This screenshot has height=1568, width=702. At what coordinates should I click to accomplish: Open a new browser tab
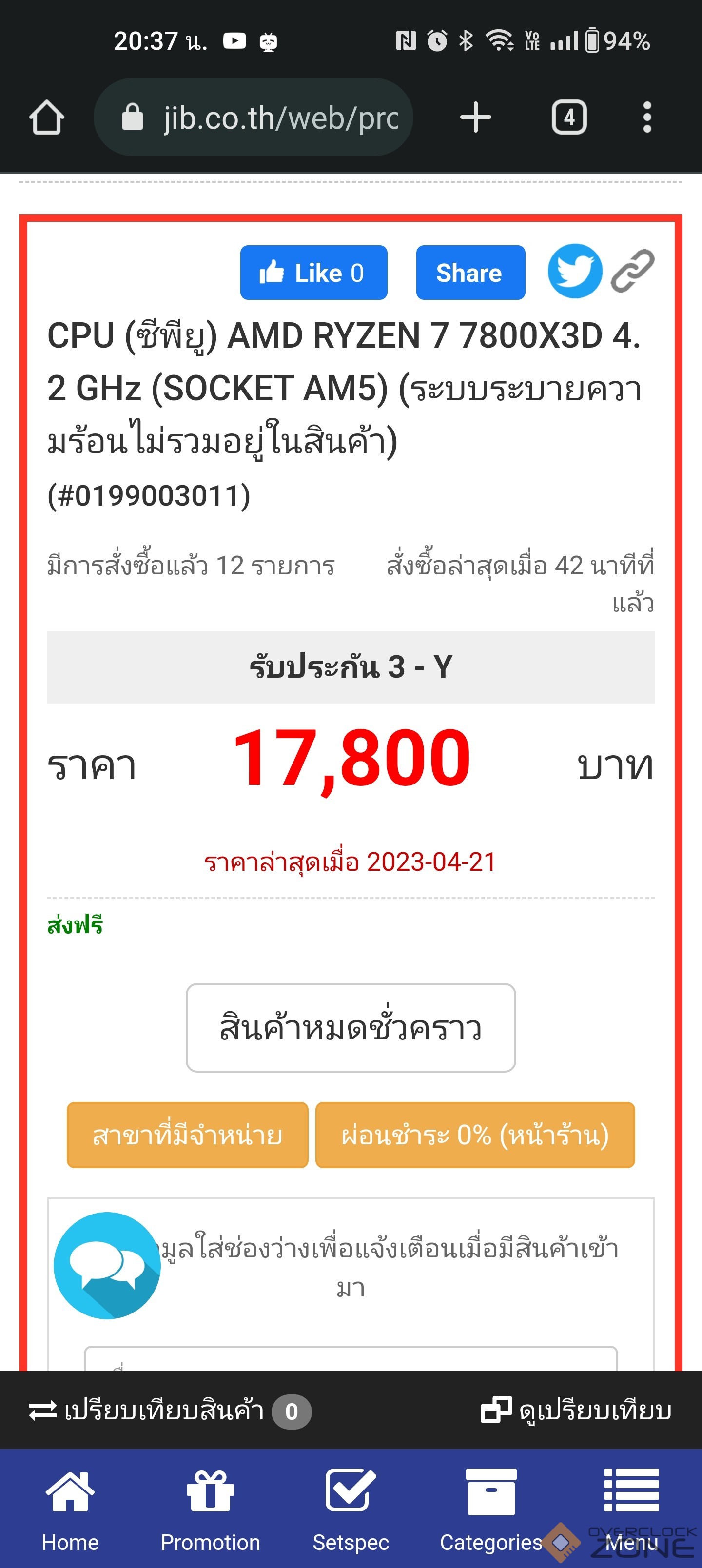pos(475,117)
